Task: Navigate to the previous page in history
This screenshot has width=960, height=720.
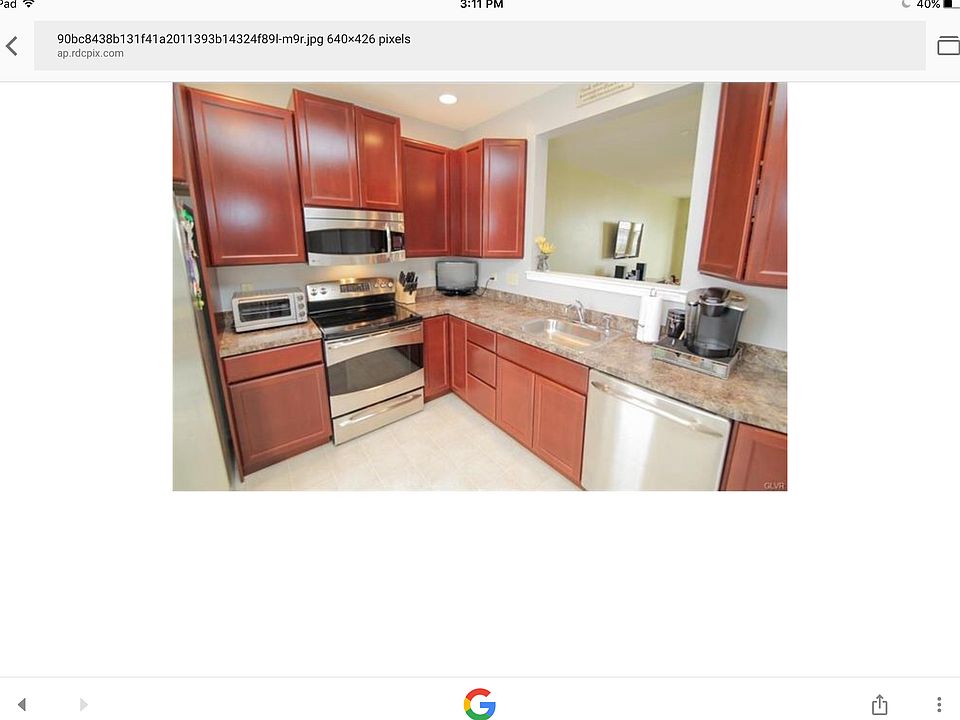Action: [x=22, y=704]
